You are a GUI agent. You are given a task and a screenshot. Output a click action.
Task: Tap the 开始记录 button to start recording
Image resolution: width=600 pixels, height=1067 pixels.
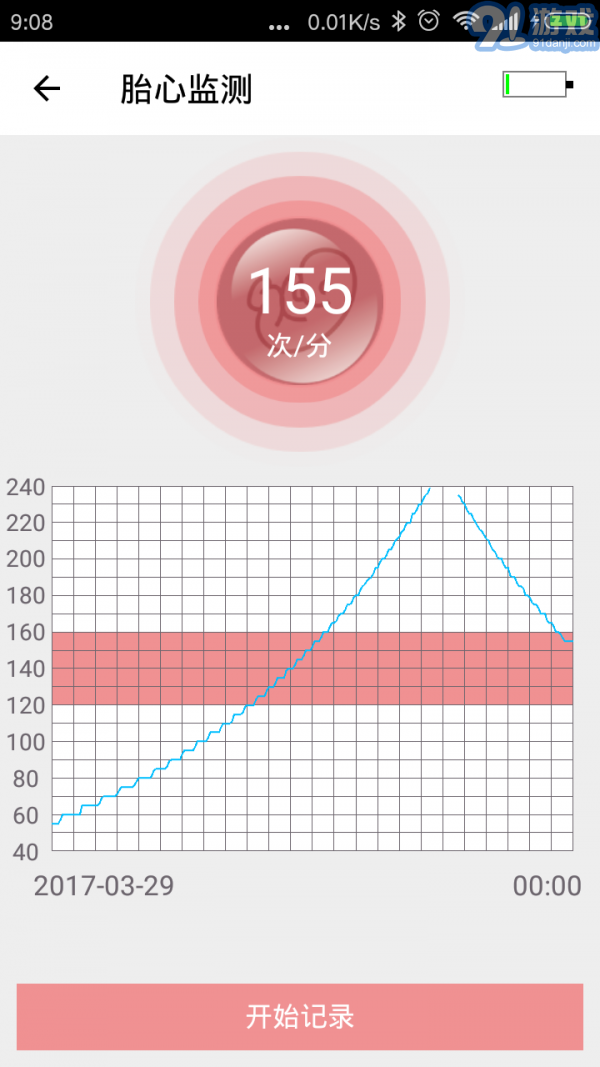point(300,1017)
